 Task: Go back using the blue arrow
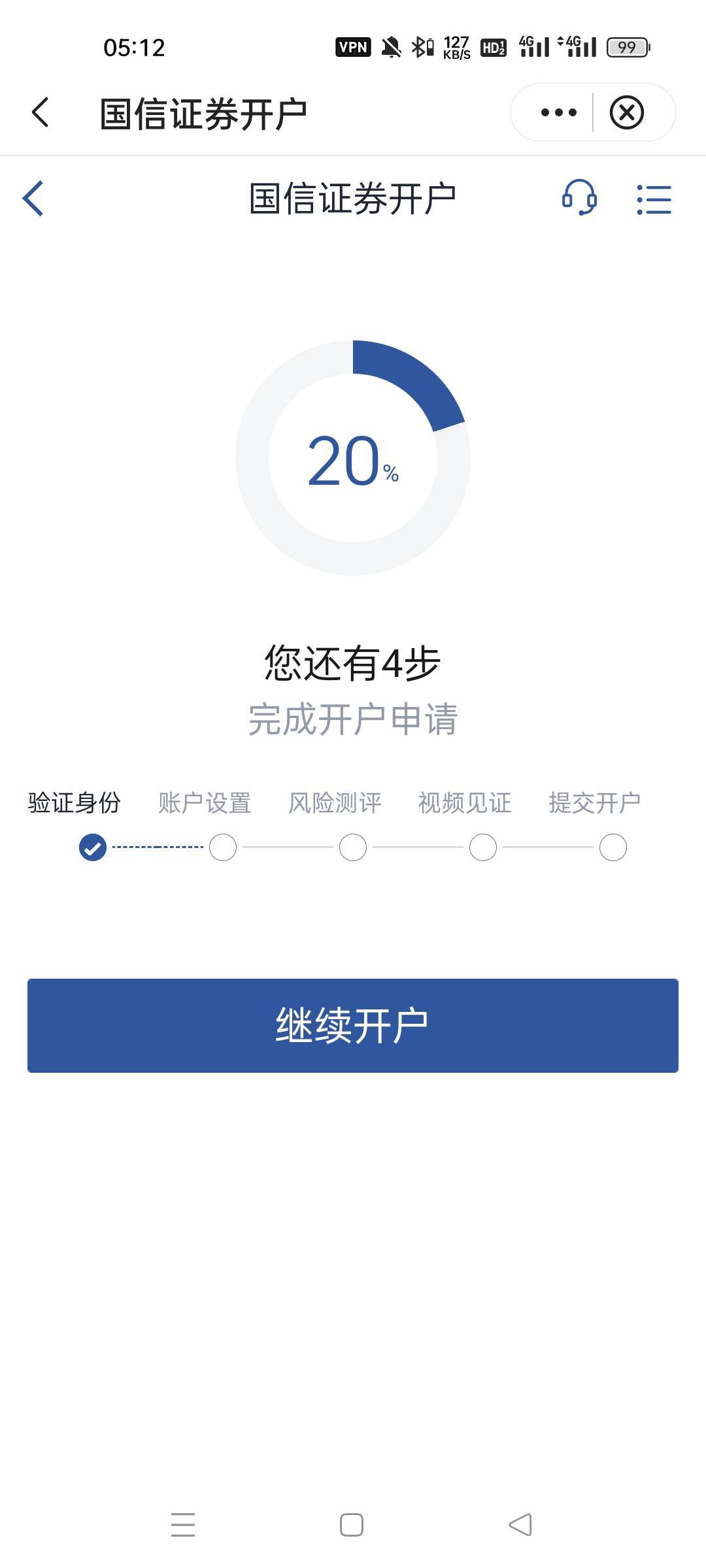[x=33, y=198]
